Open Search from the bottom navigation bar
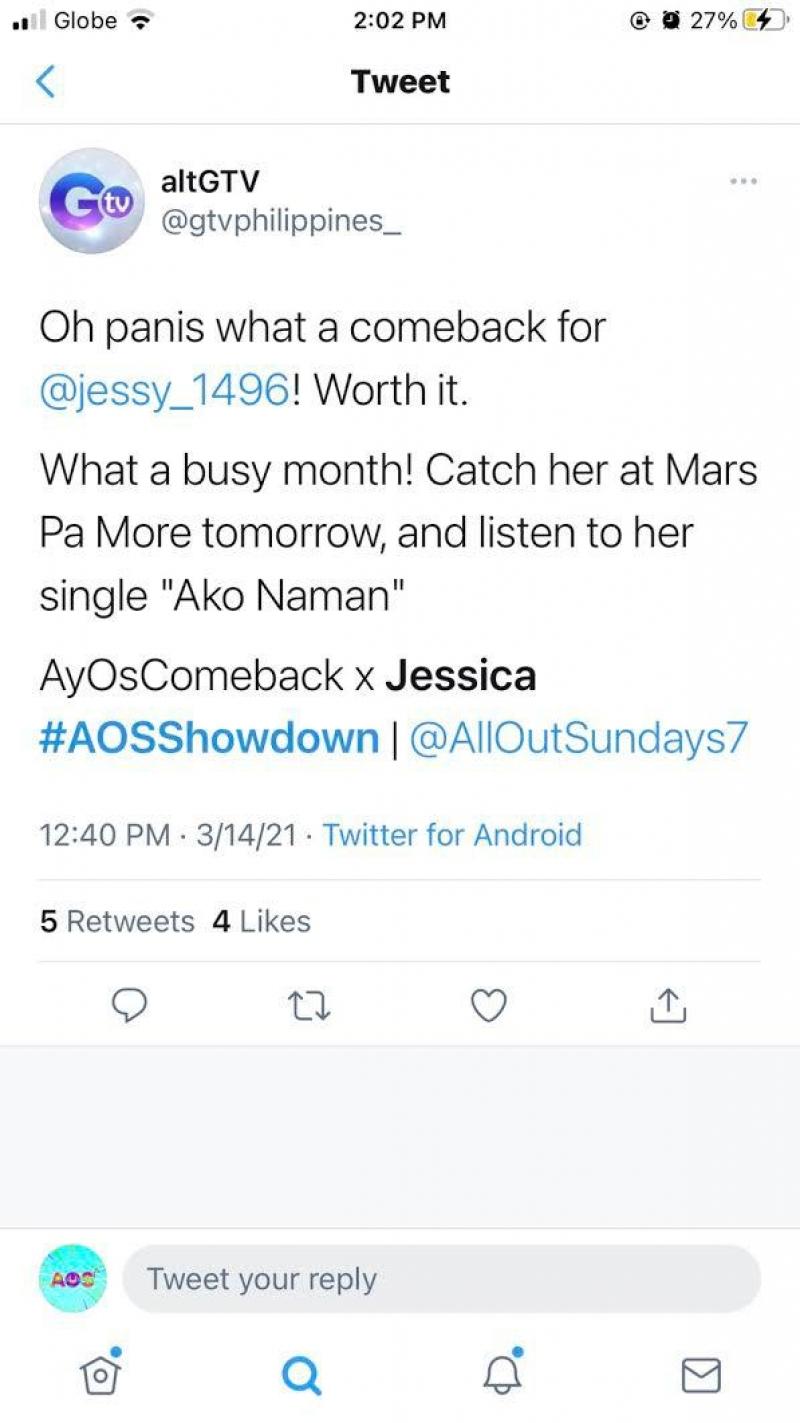The width and height of the screenshot is (800, 1423). 300,1373
